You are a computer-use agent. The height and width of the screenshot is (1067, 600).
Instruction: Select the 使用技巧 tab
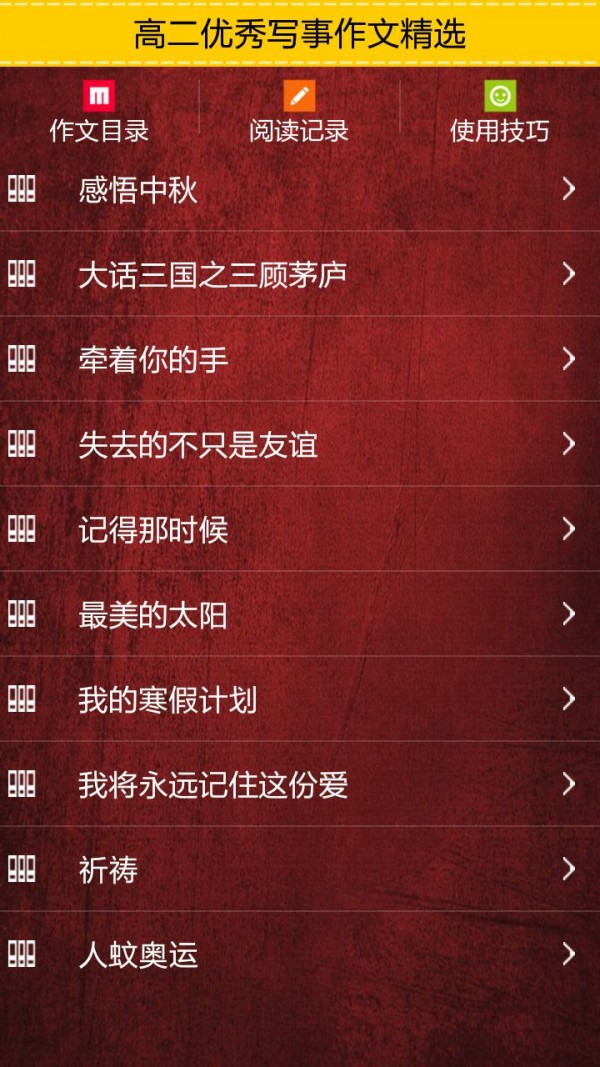tap(499, 113)
